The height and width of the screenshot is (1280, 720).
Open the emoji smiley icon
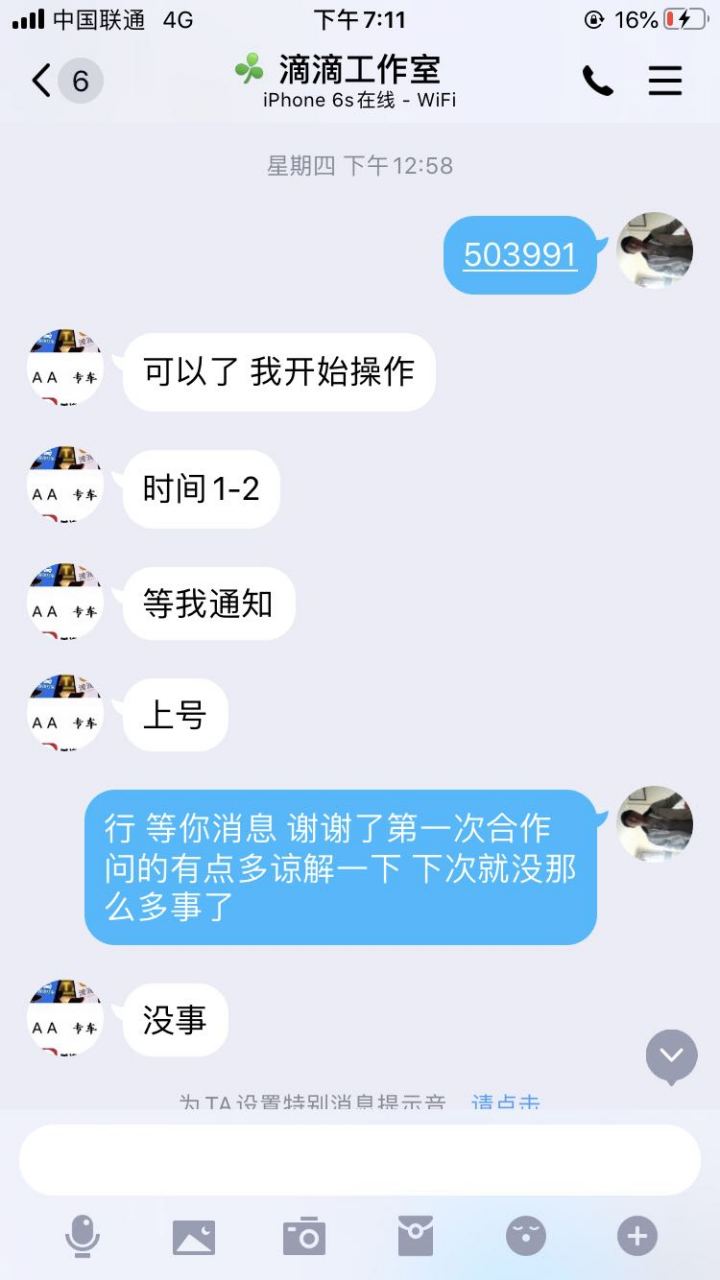[527, 1235]
